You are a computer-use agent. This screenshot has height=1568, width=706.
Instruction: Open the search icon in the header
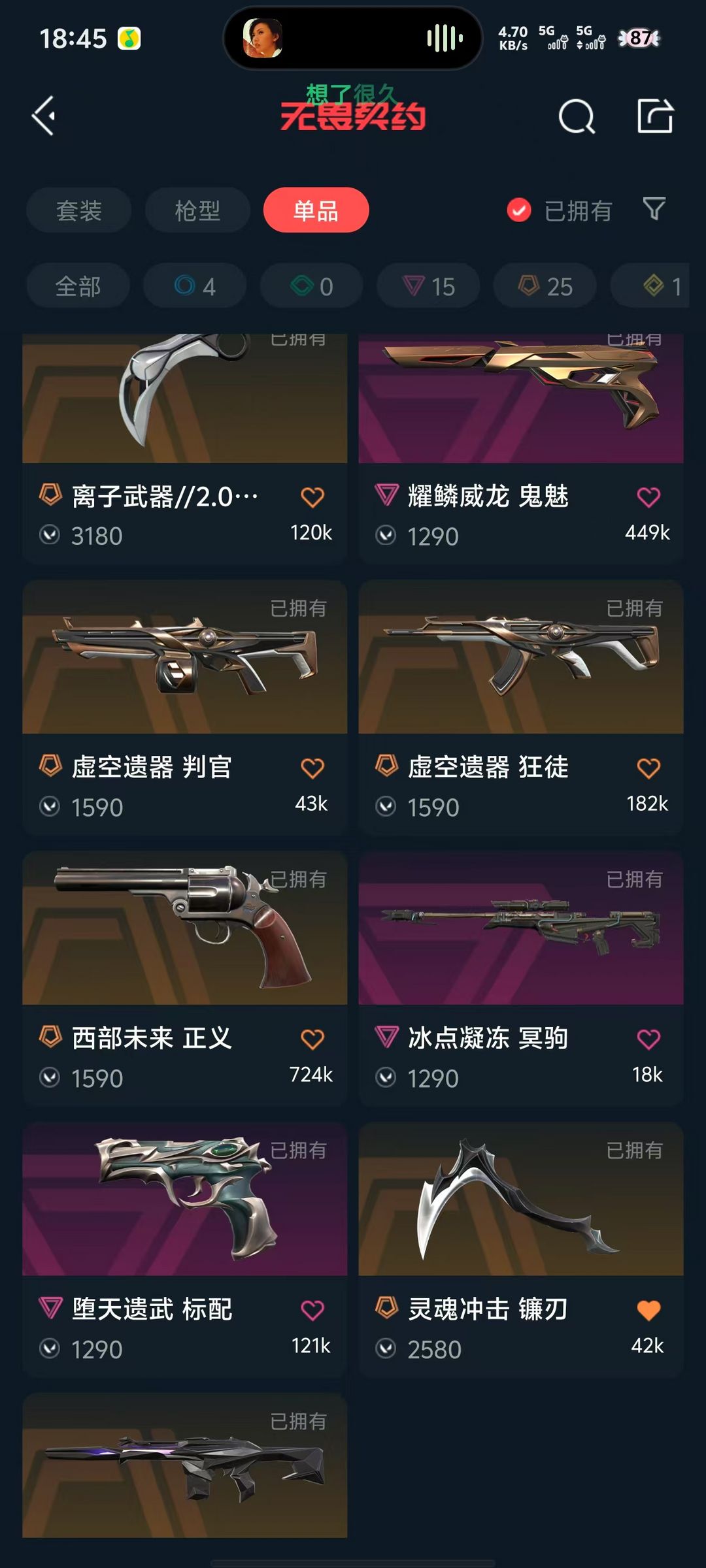(x=577, y=117)
